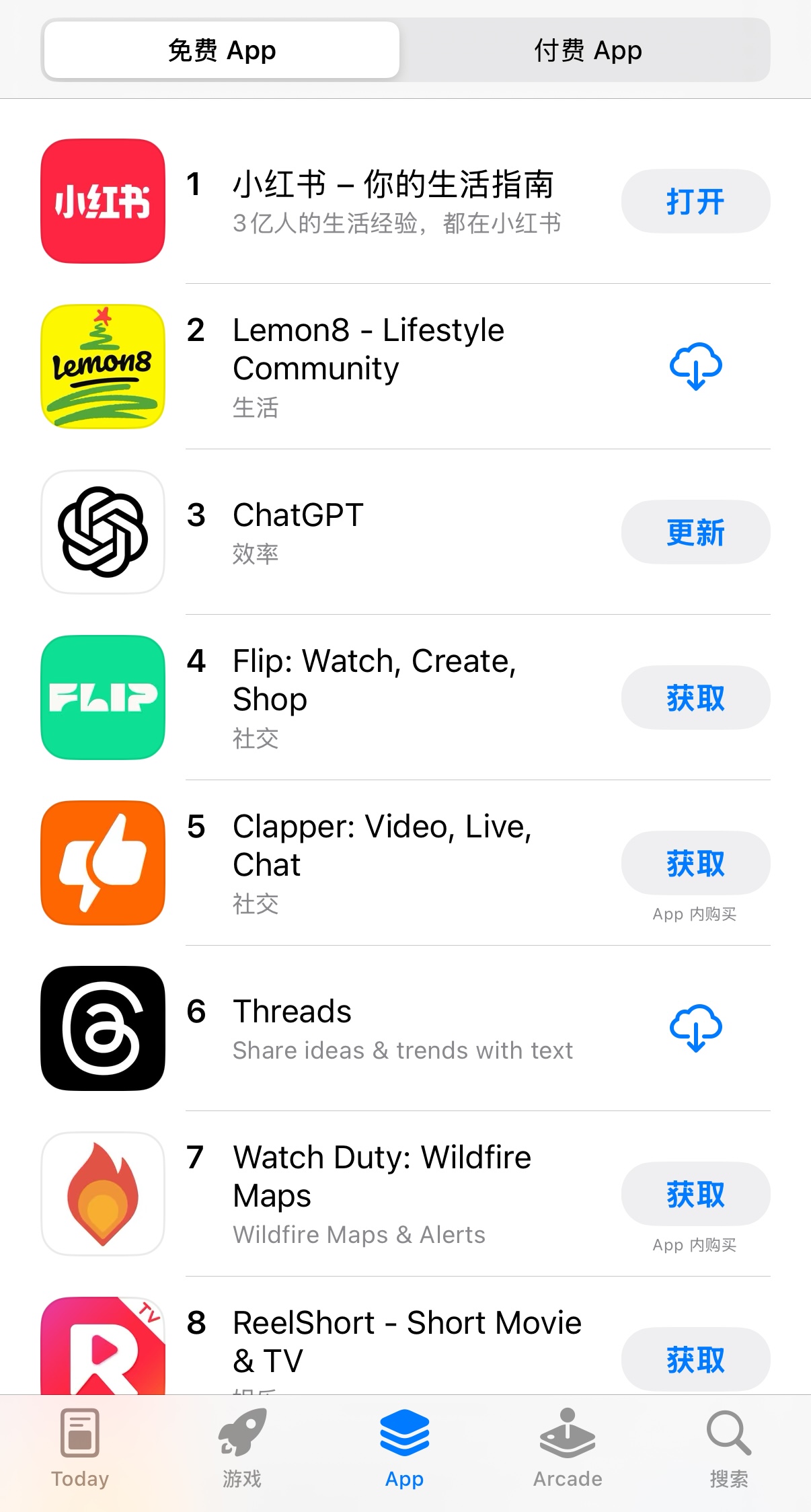This screenshot has height=1512, width=811.
Task: Get the ReelShort app
Action: 695,1359
